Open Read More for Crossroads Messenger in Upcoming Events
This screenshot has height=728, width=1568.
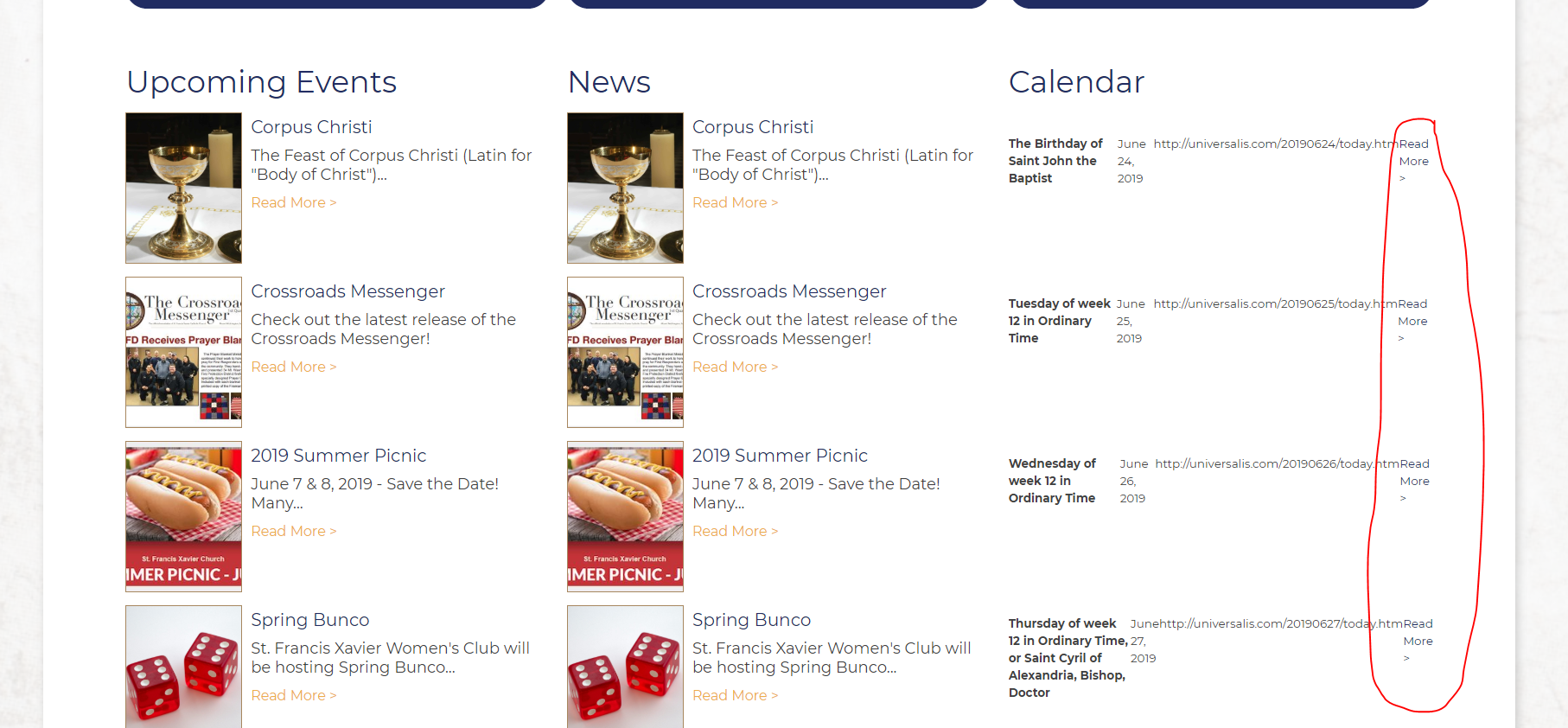point(293,367)
